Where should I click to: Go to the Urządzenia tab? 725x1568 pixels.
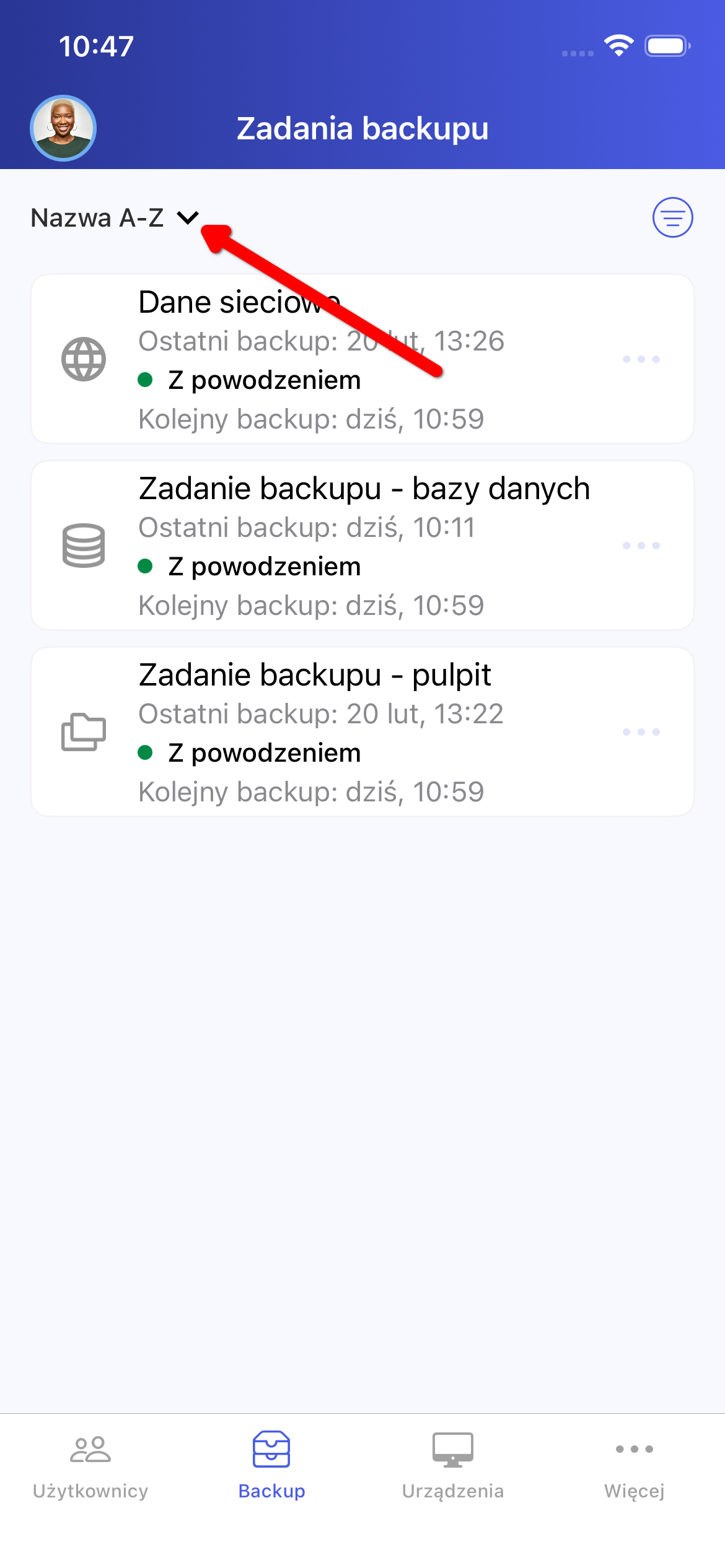click(453, 1465)
